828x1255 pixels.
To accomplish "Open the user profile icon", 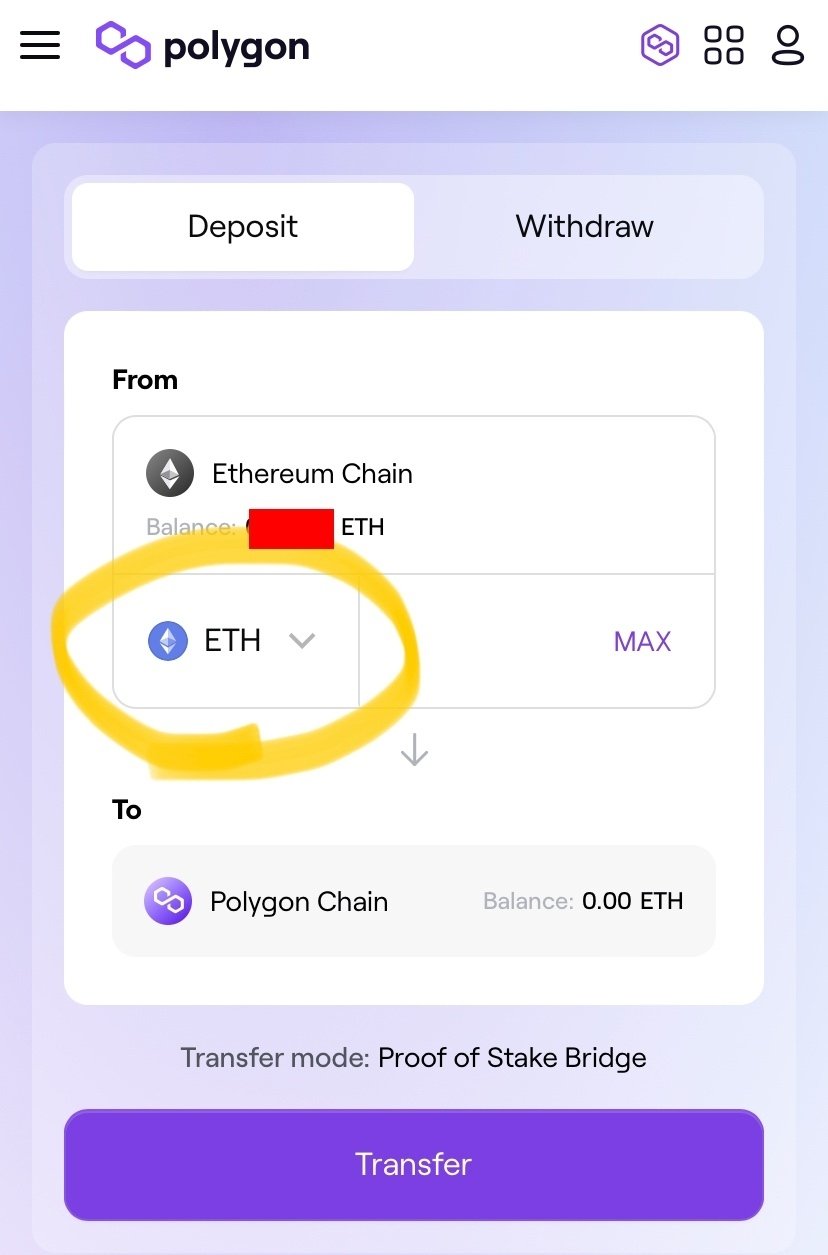I will pos(788,46).
